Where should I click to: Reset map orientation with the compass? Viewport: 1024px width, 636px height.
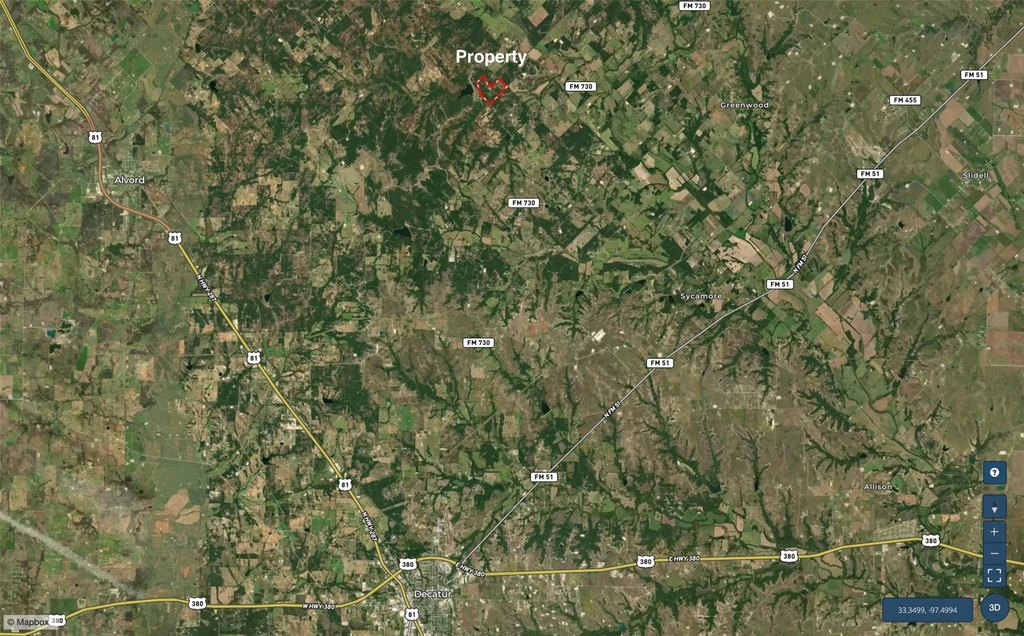pos(994,509)
